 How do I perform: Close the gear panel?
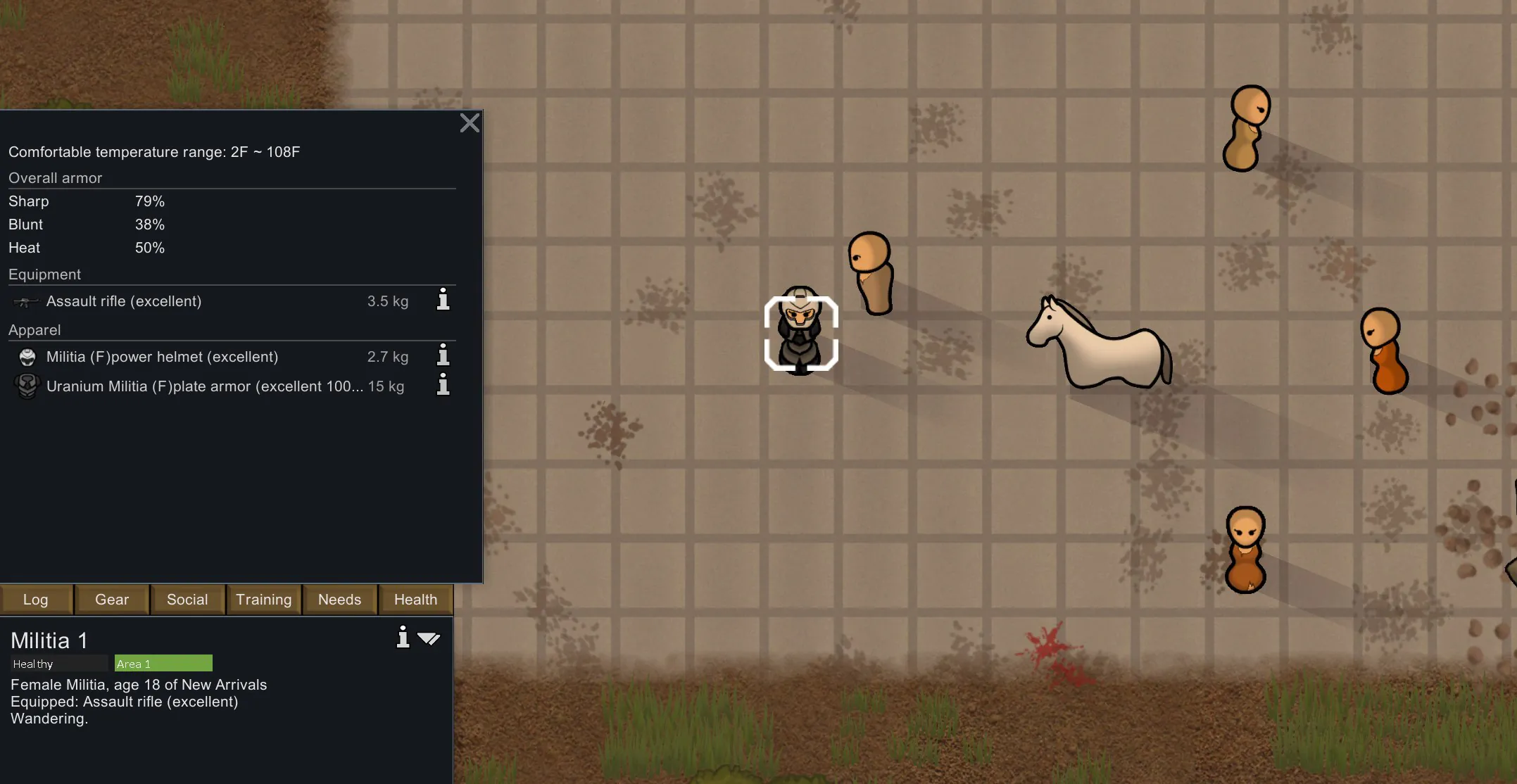(470, 123)
